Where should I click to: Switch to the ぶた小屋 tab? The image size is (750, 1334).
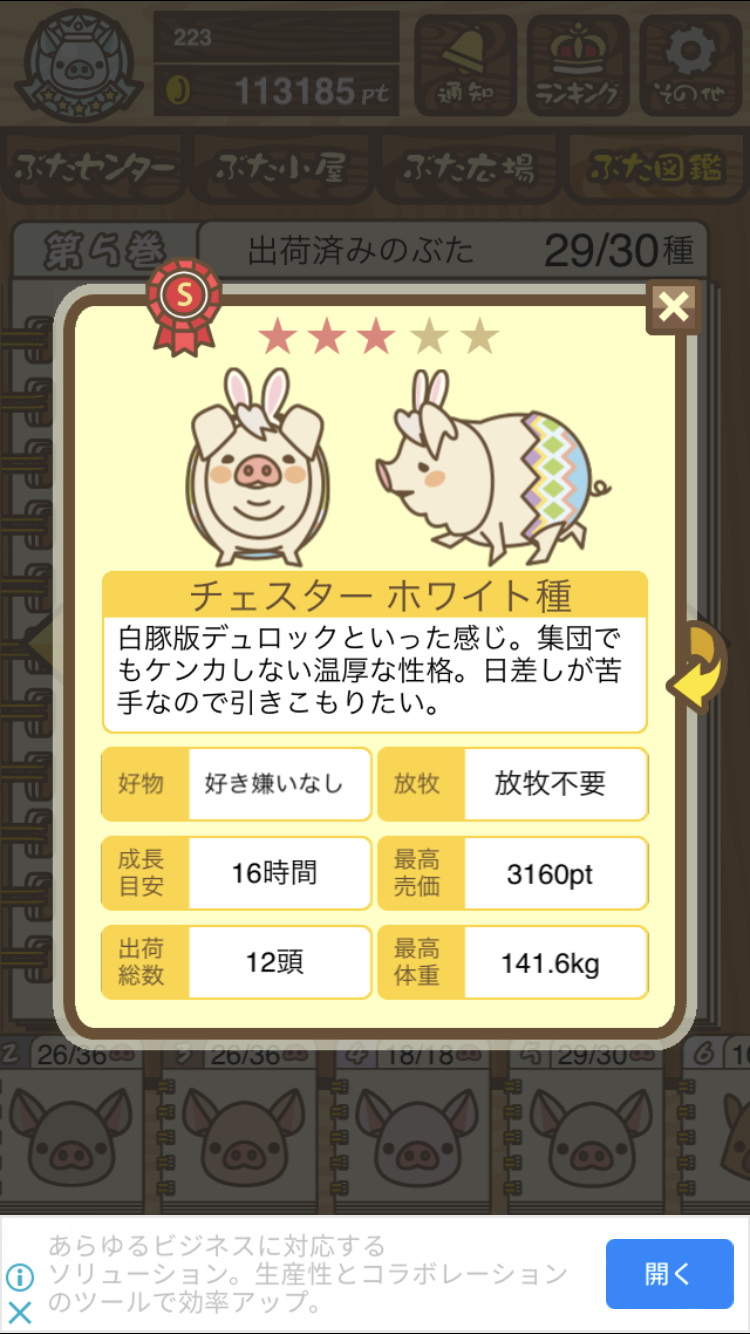coord(282,168)
